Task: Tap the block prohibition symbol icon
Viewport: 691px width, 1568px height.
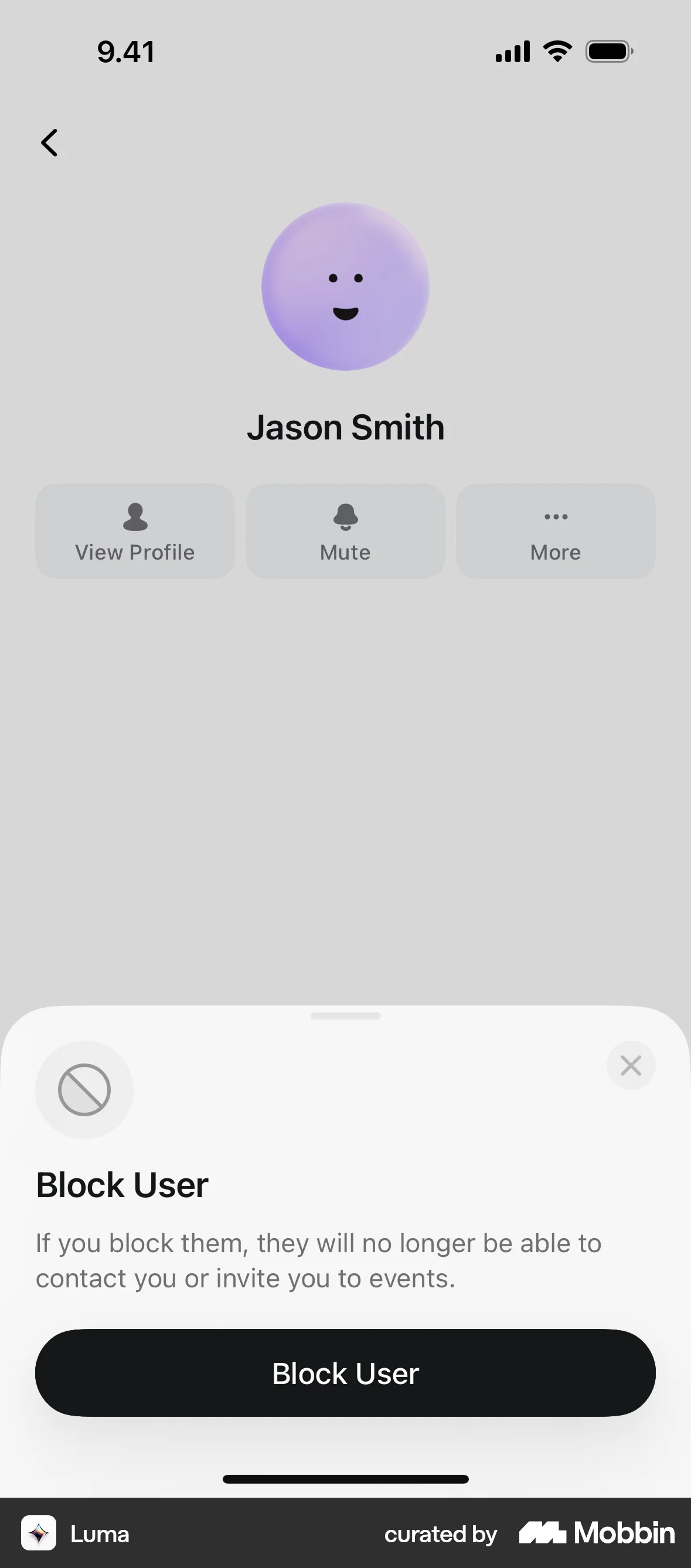Action: pos(84,1089)
